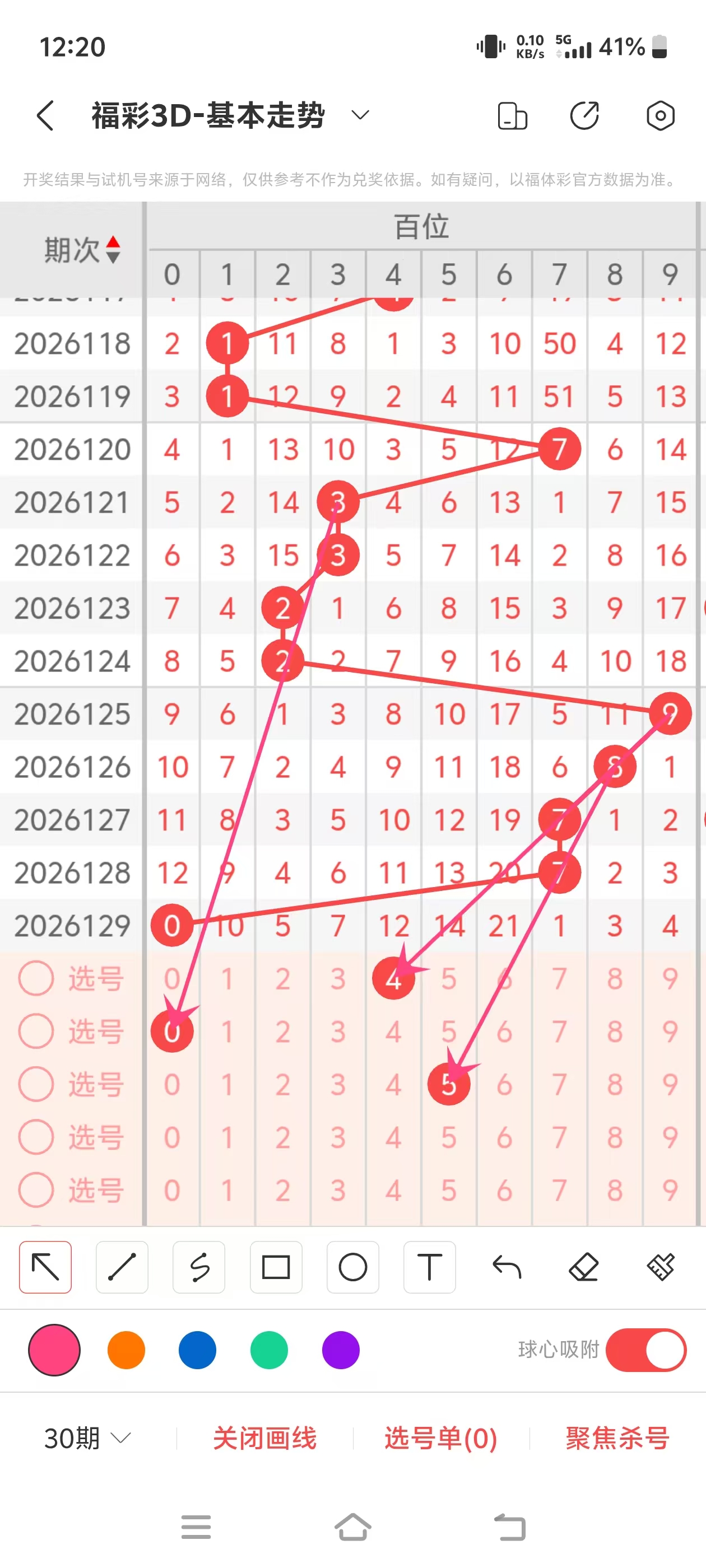This screenshot has width=706, height=1568.
Task: Choose the straight line drawing tool
Action: [122, 1267]
